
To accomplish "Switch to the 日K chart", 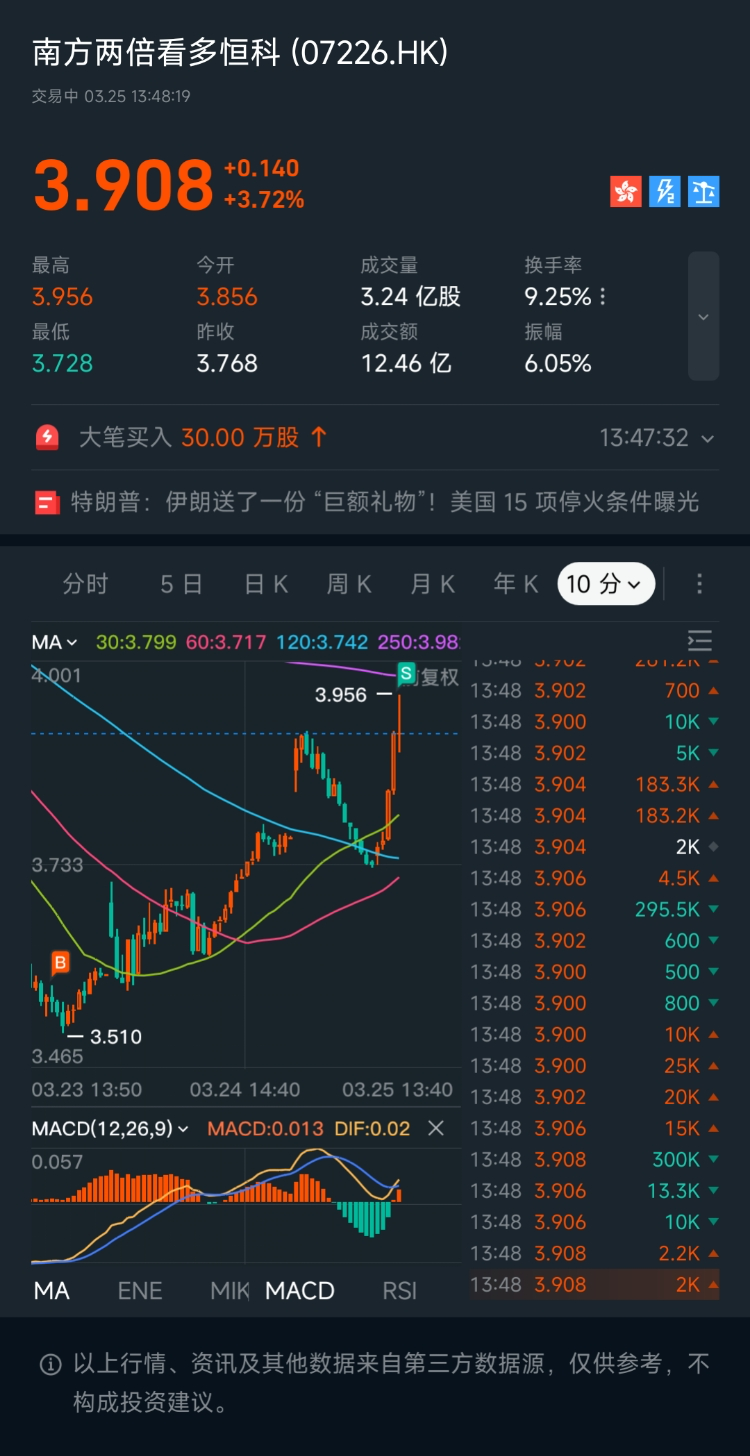I will (x=266, y=584).
